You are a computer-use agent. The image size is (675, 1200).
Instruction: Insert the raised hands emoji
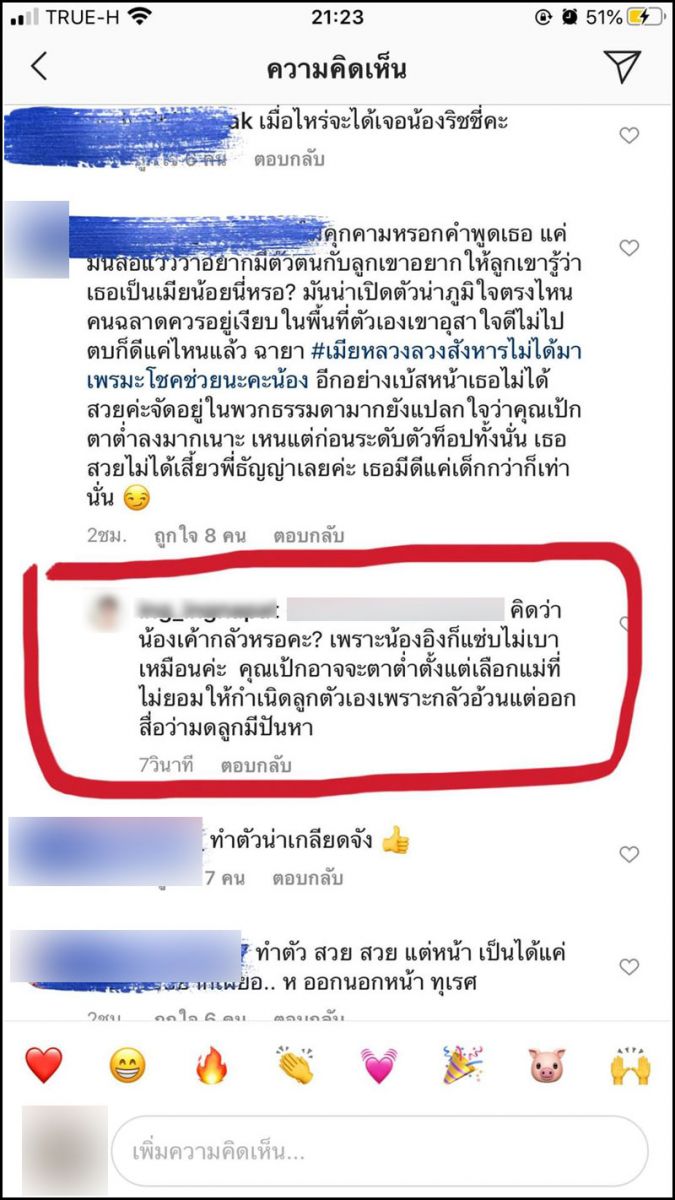click(x=630, y=1066)
